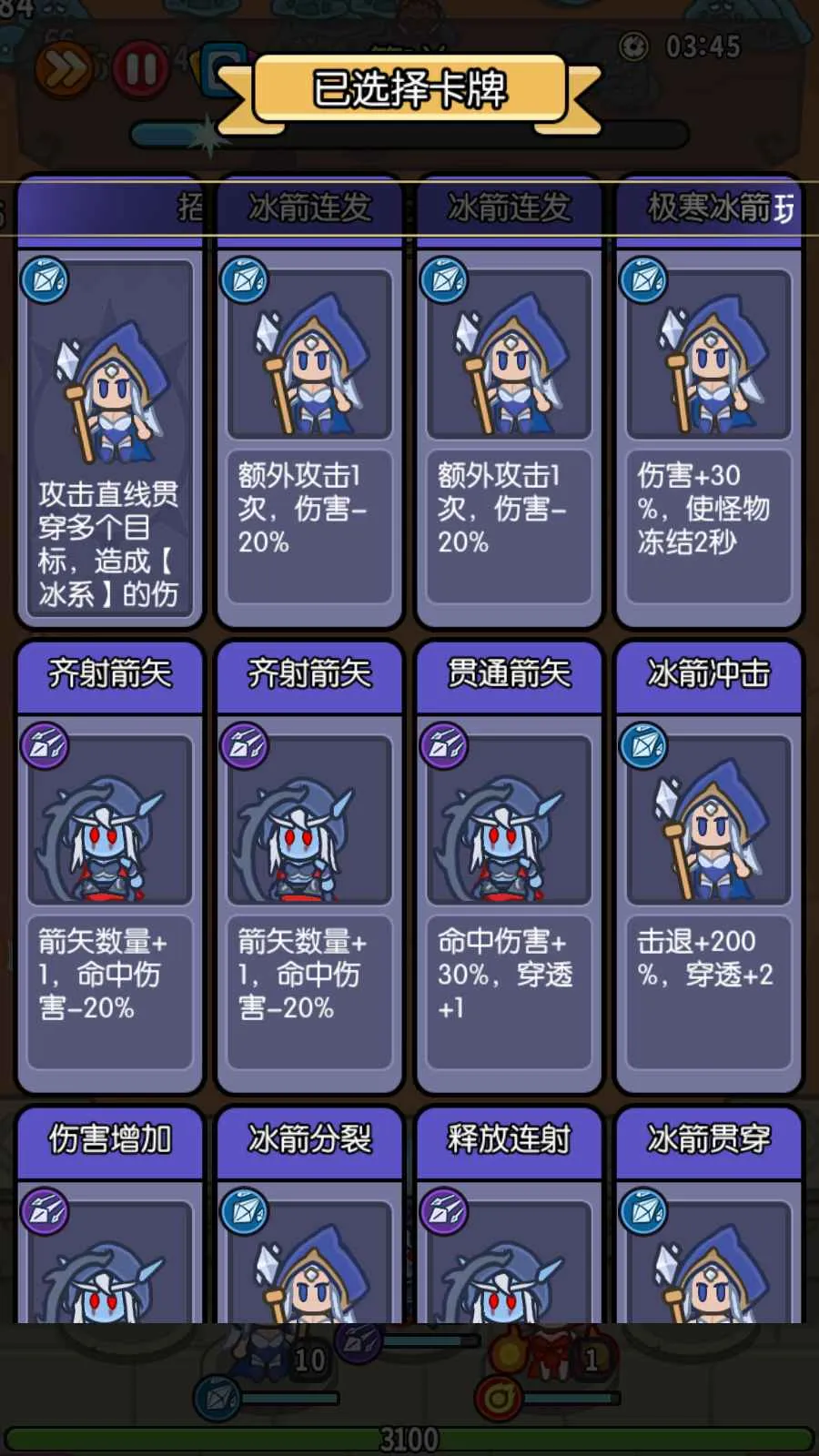This screenshot has height=1456, width=819.
Task: Select the 贯通箭矢 card
Action: pos(508,864)
